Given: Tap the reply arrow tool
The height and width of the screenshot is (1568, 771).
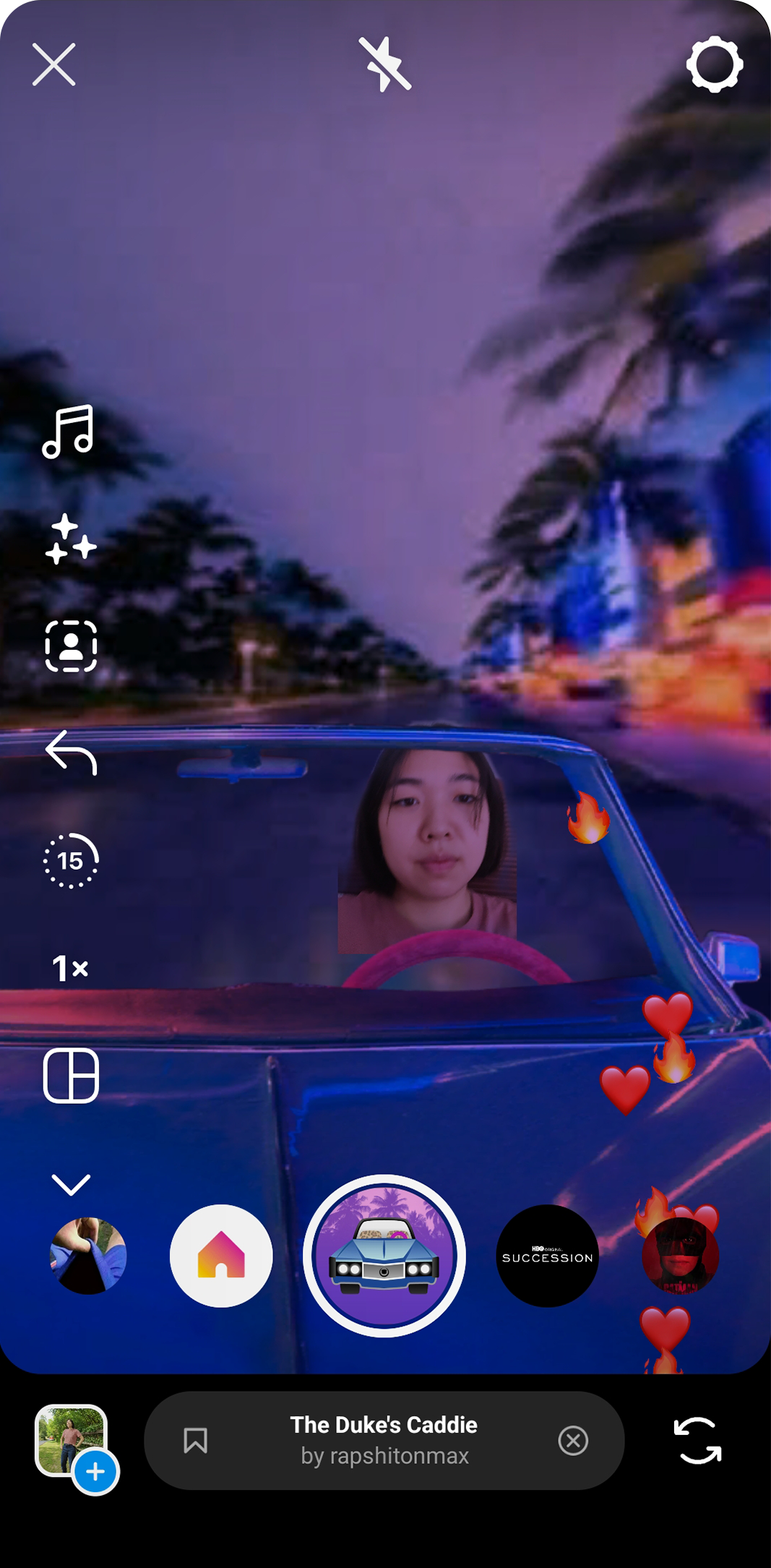Looking at the screenshot, I should [x=71, y=753].
